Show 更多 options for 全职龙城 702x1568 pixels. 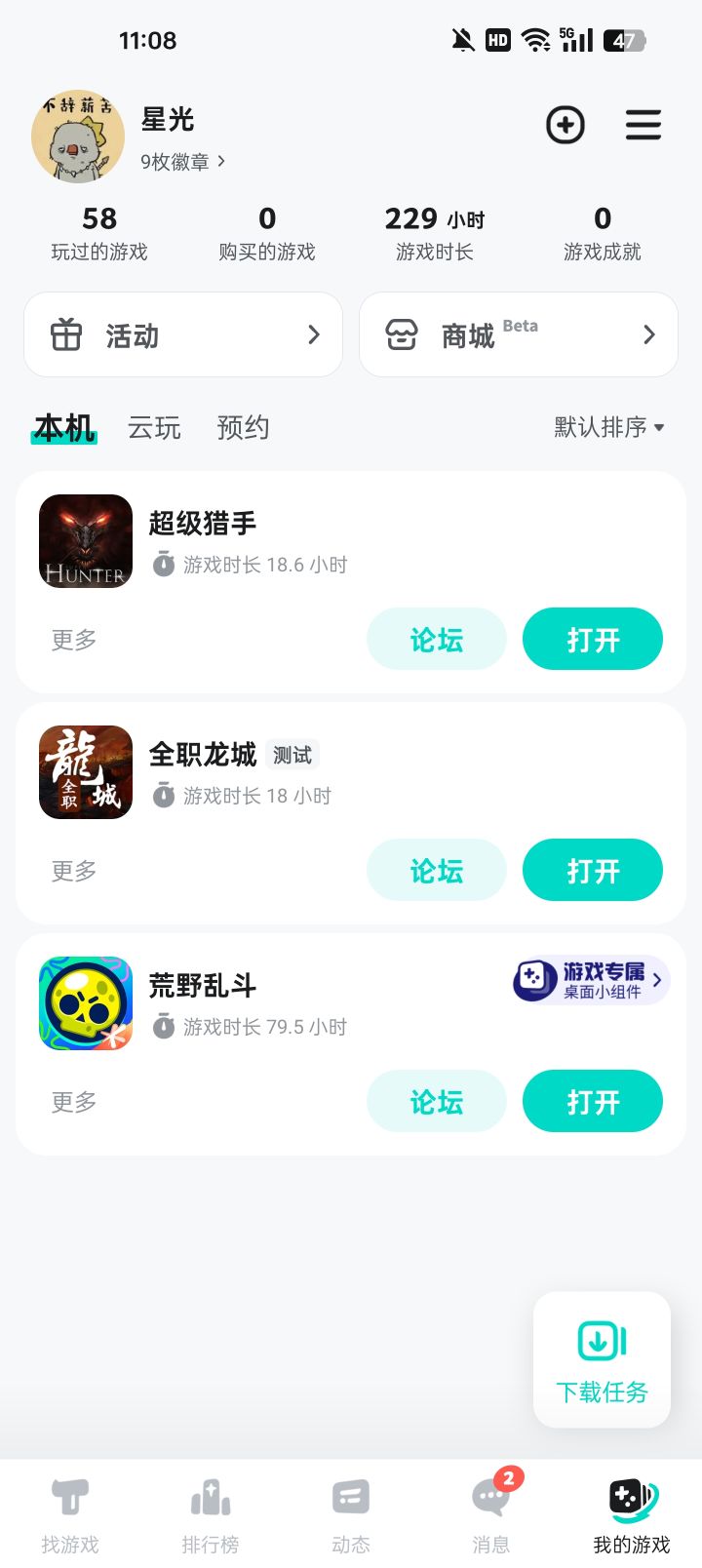pyautogui.click(x=74, y=871)
